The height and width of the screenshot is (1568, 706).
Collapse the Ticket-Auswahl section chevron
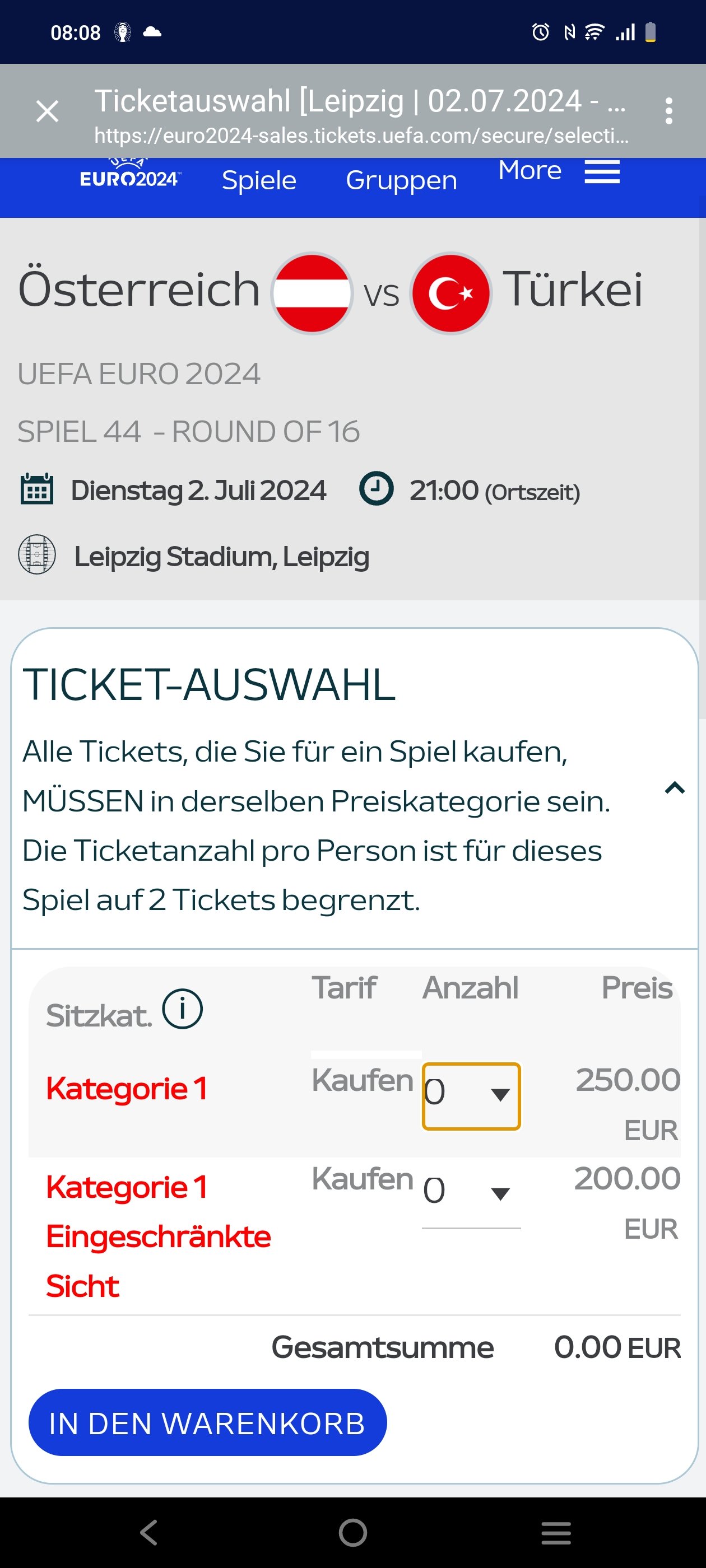pos(675,788)
